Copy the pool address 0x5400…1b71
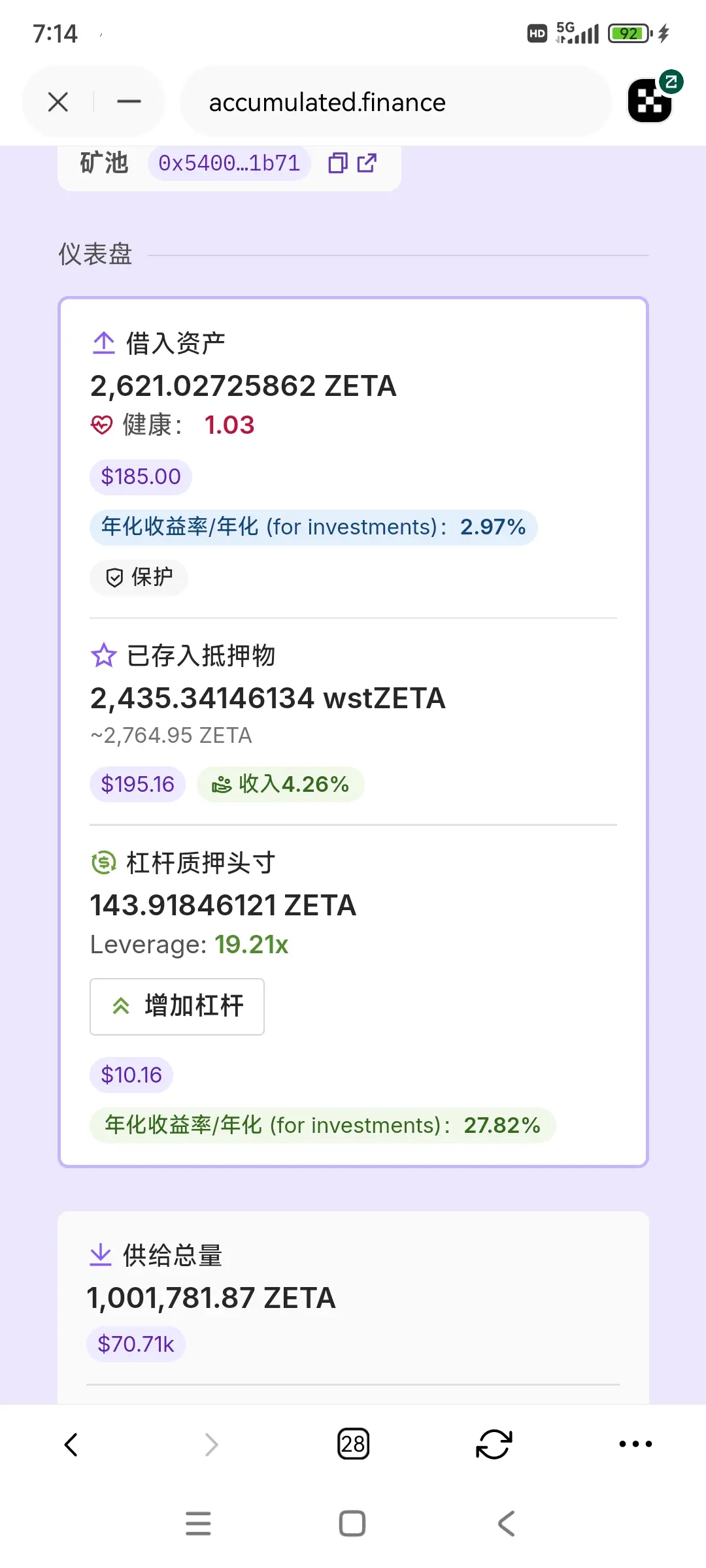 [337, 163]
